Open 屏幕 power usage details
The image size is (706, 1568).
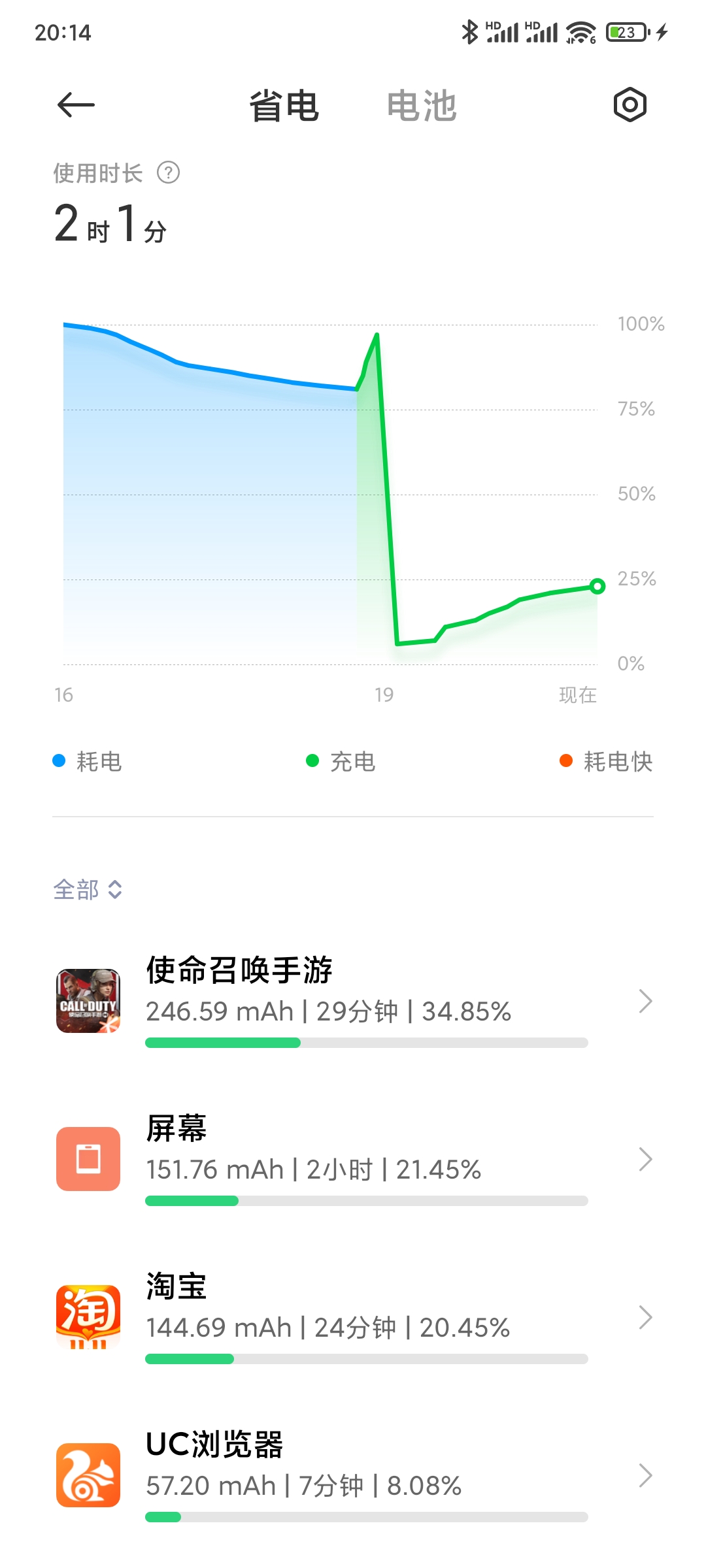coord(353,1159)
